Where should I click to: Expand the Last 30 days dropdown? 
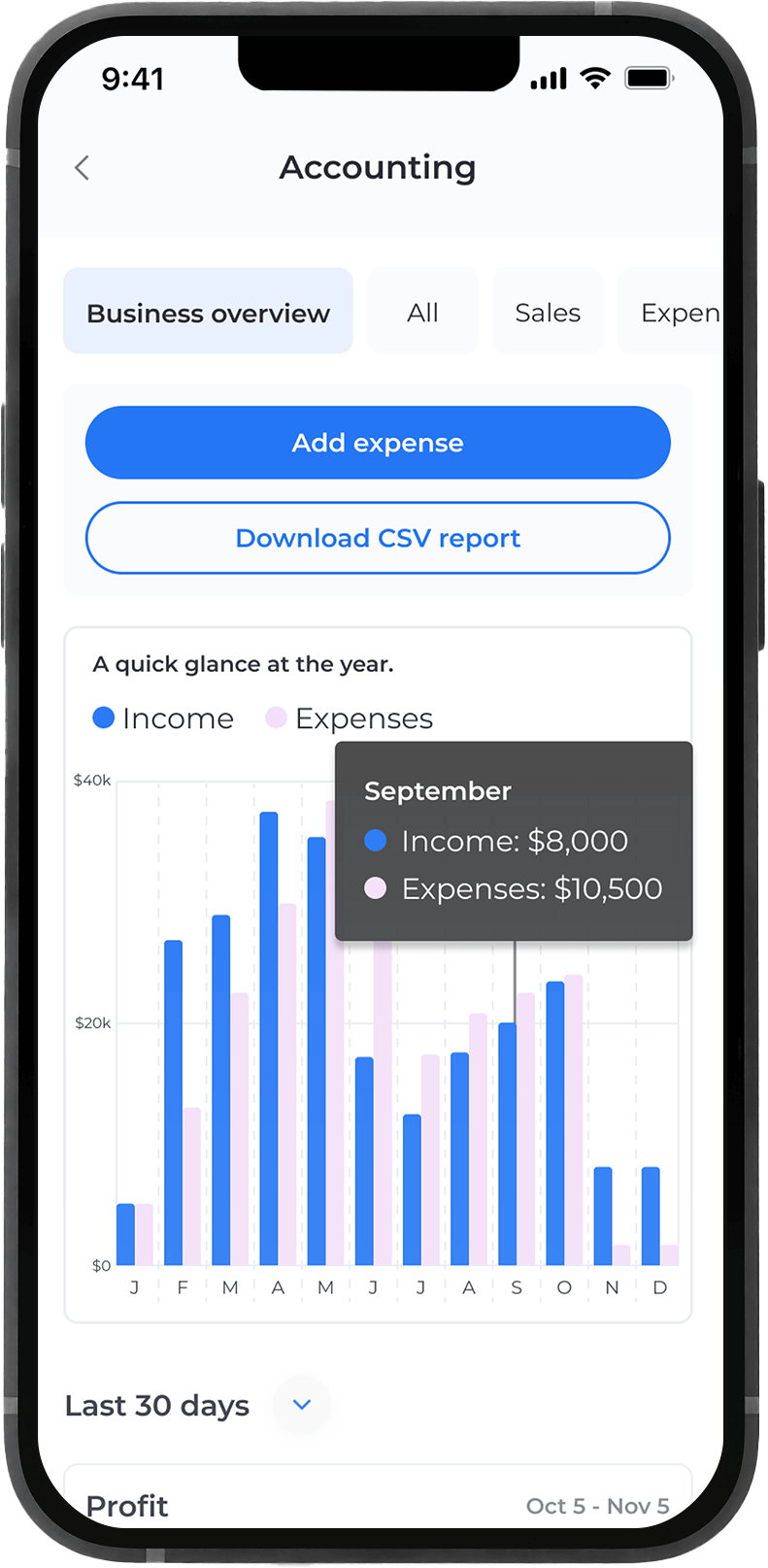coord(302,1404)
